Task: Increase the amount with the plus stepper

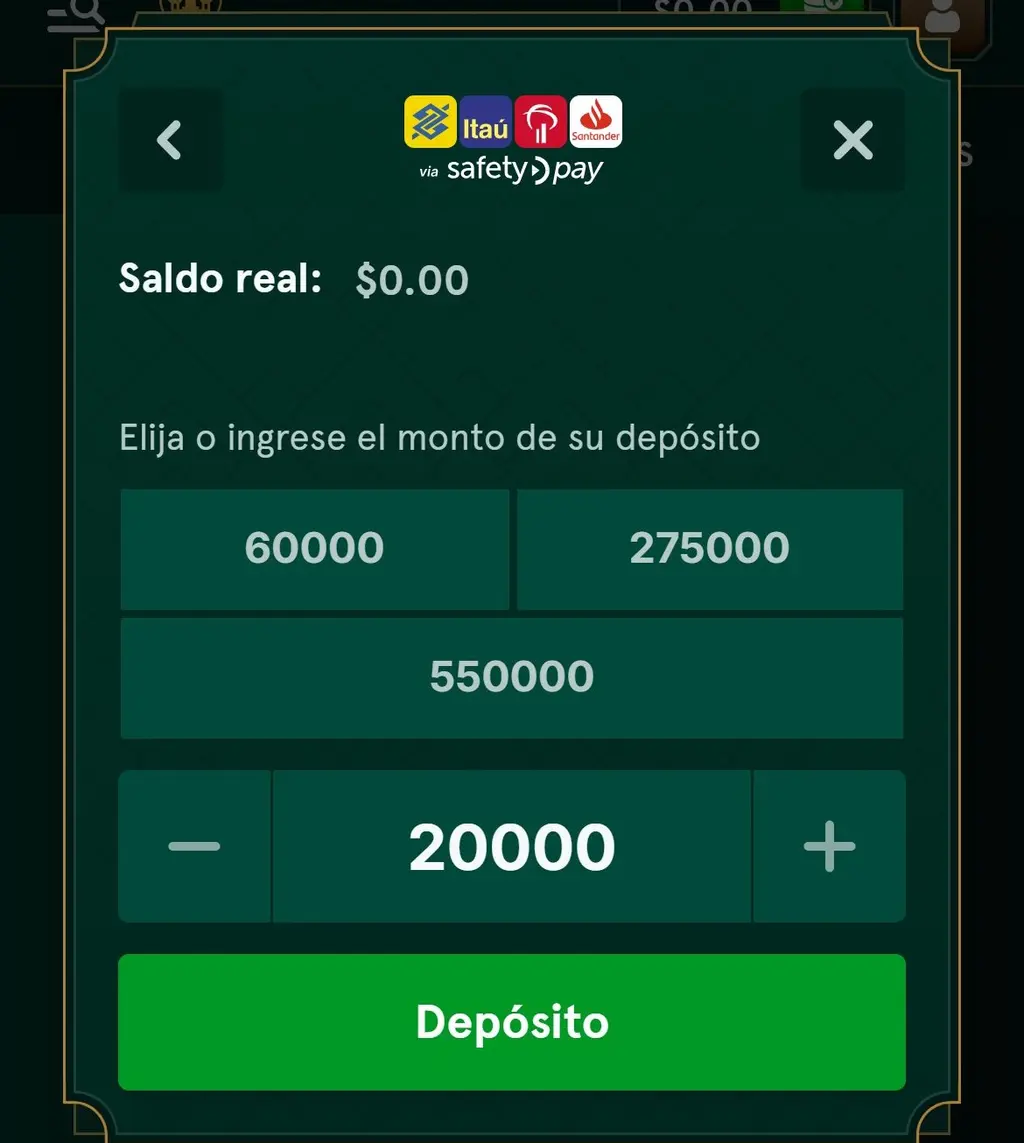Action: pyautogui.click(x=829, y=845)
